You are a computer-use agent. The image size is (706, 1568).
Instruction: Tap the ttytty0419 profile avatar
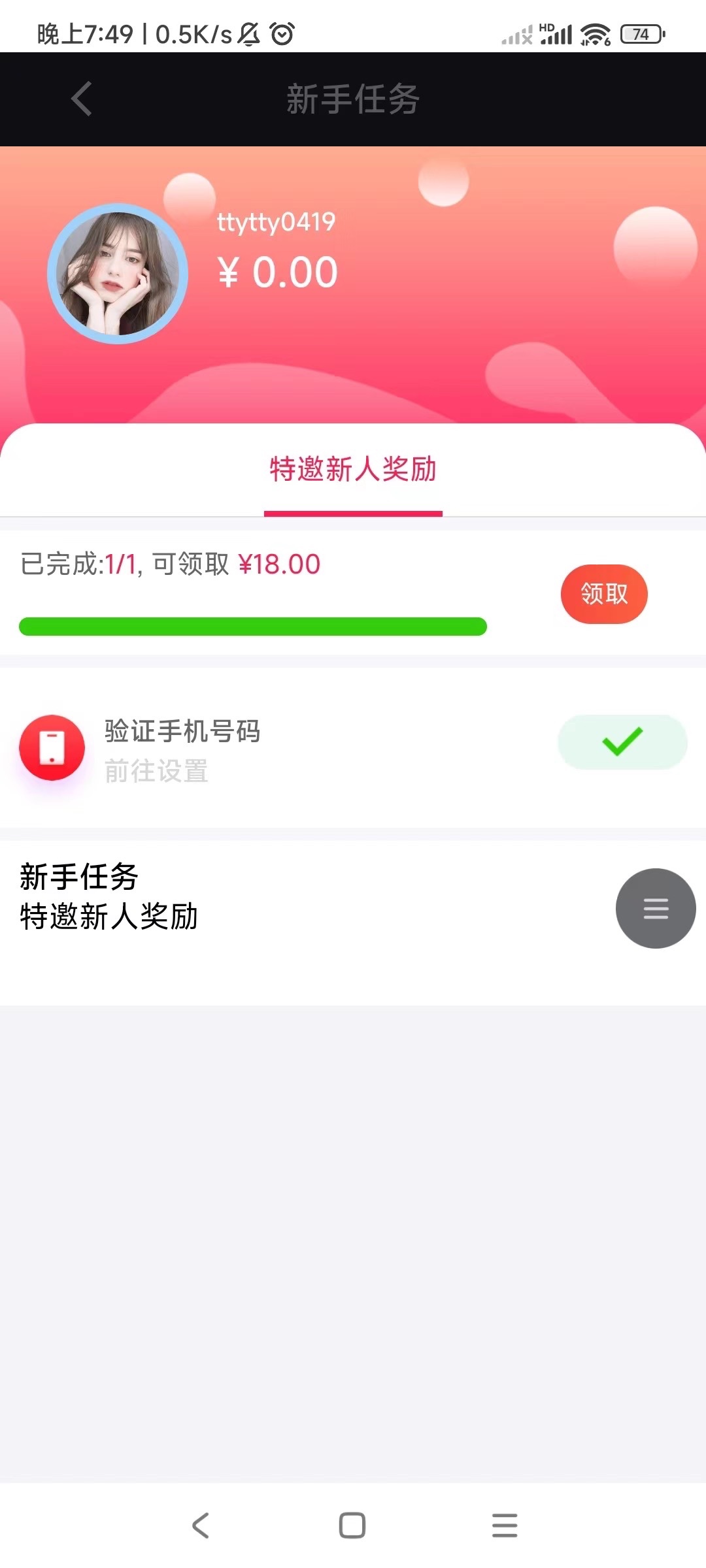pyautogui.click(x=118, y=274)
